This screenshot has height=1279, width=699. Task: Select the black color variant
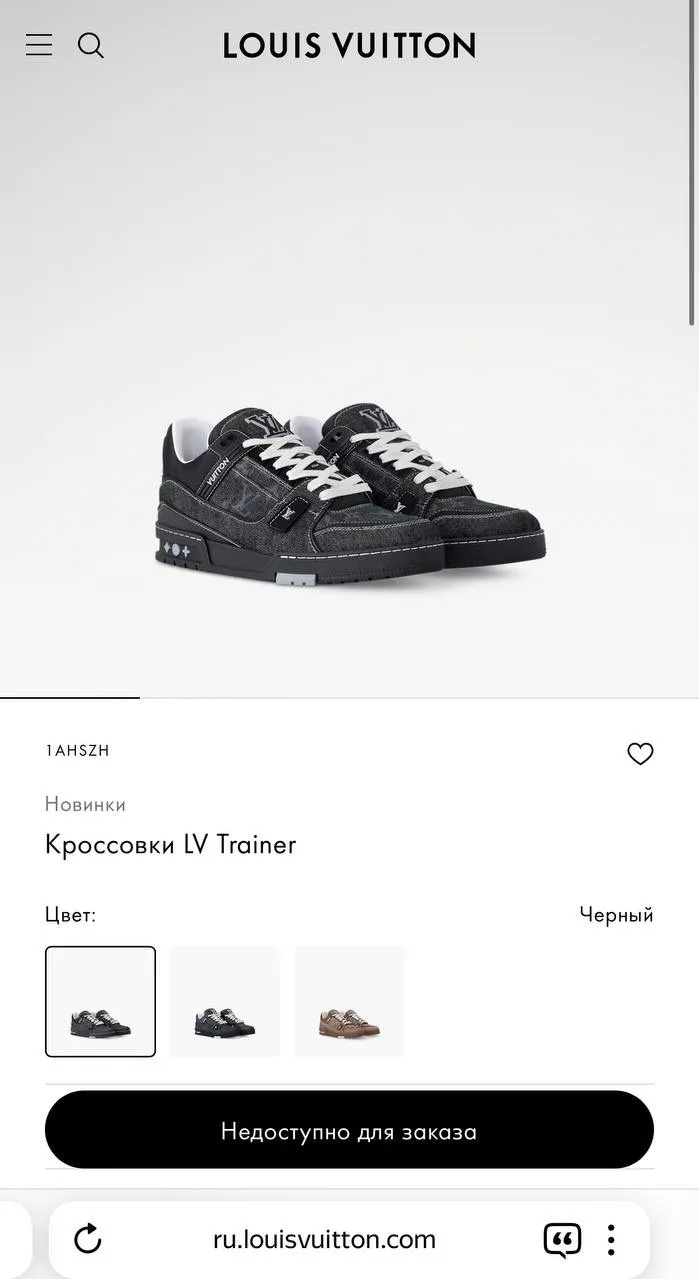100,1001
